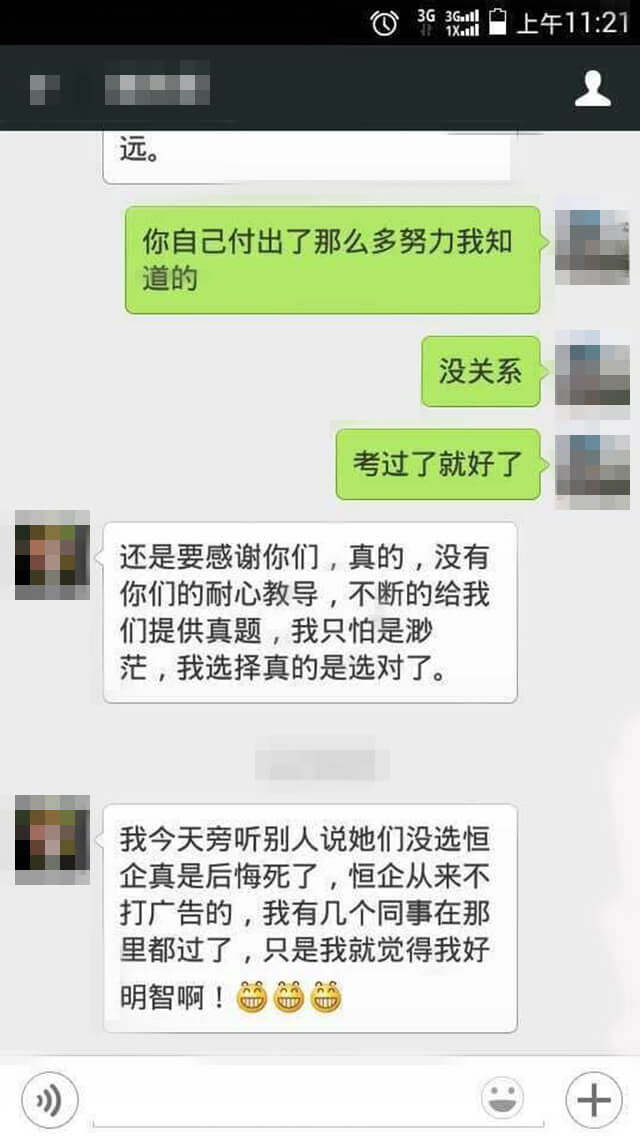
Task: Open the contact profile icon
Action: click(592, 90)
